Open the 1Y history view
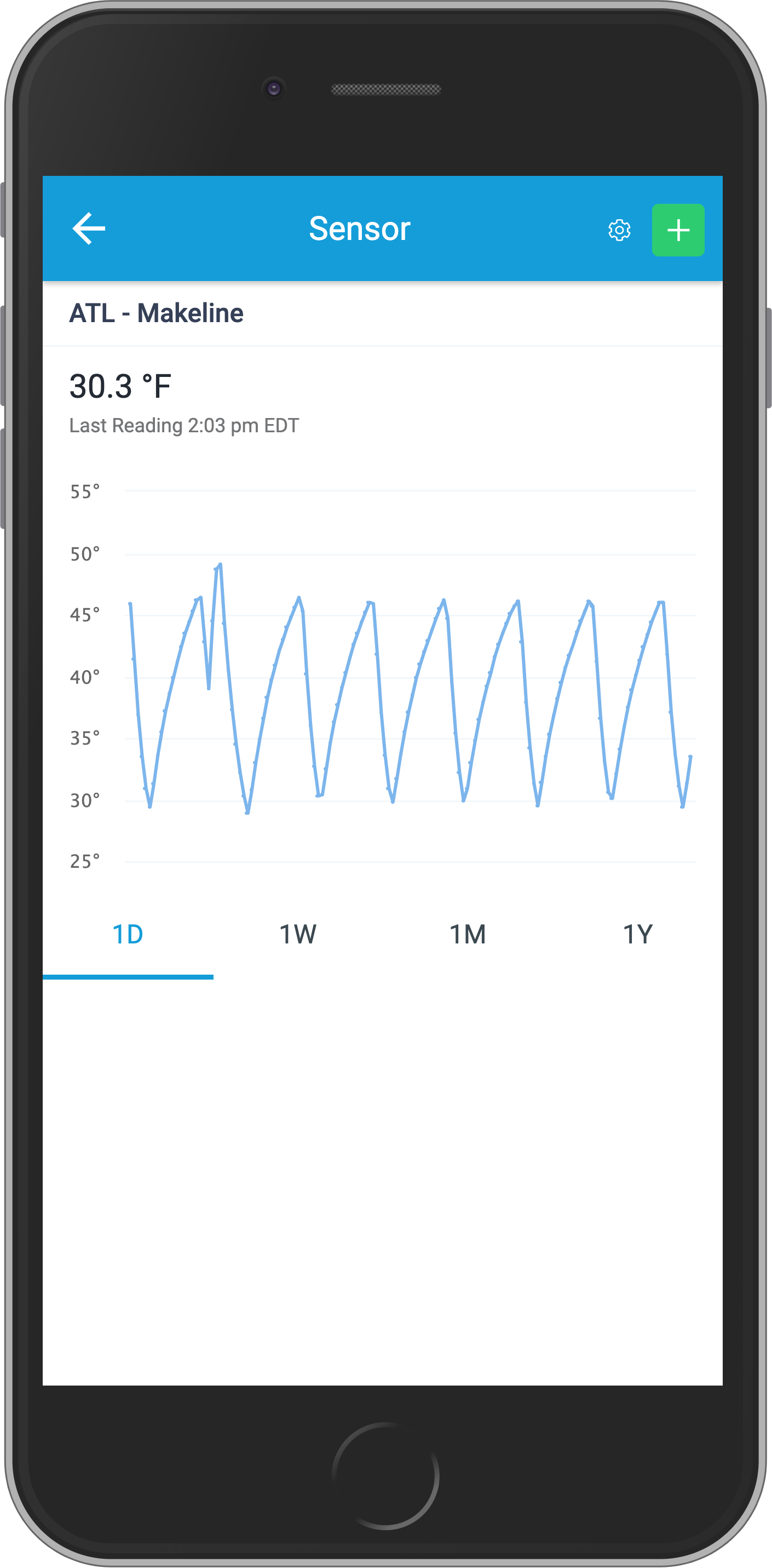 pos(637,933)
